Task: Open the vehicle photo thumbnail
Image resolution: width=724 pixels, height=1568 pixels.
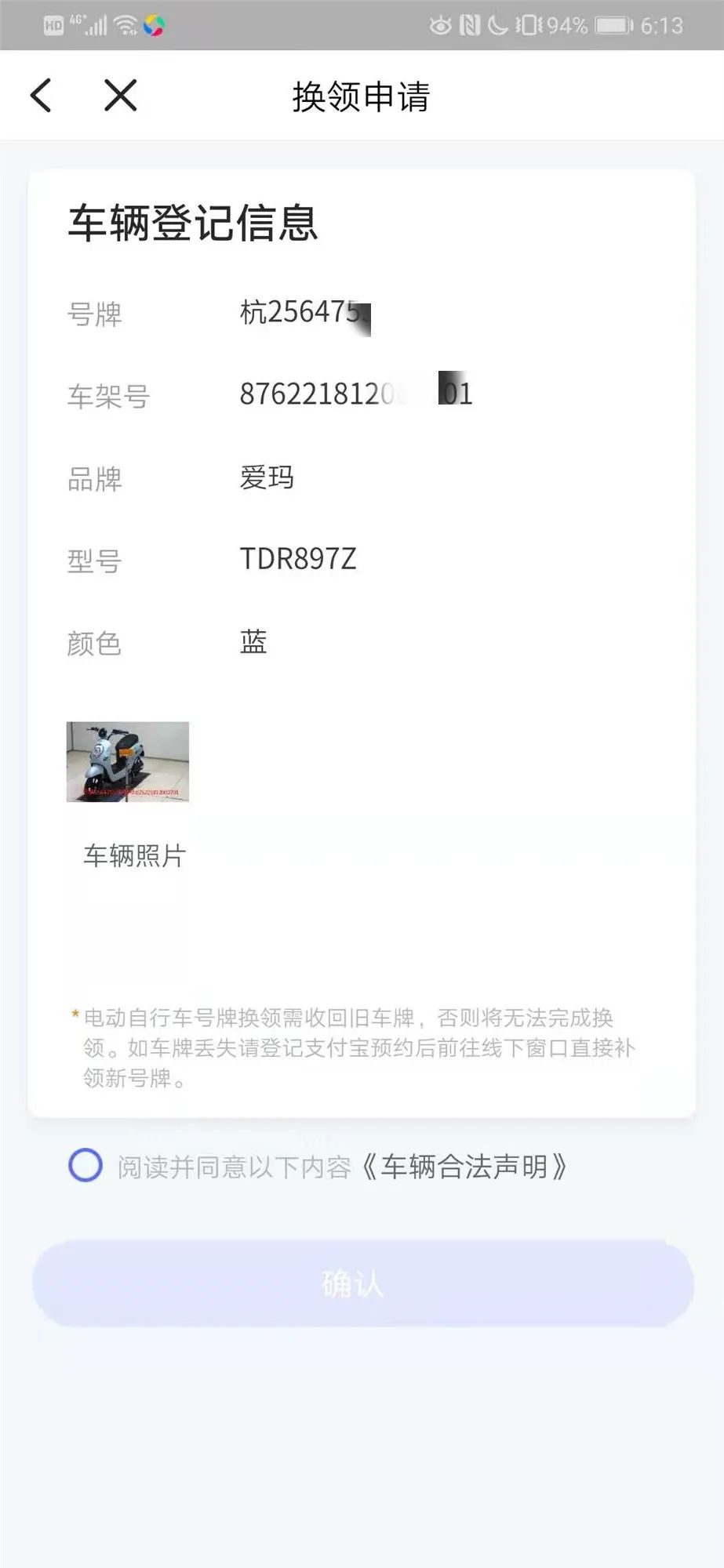Action: pyautogui.click(x=128, y=761)
